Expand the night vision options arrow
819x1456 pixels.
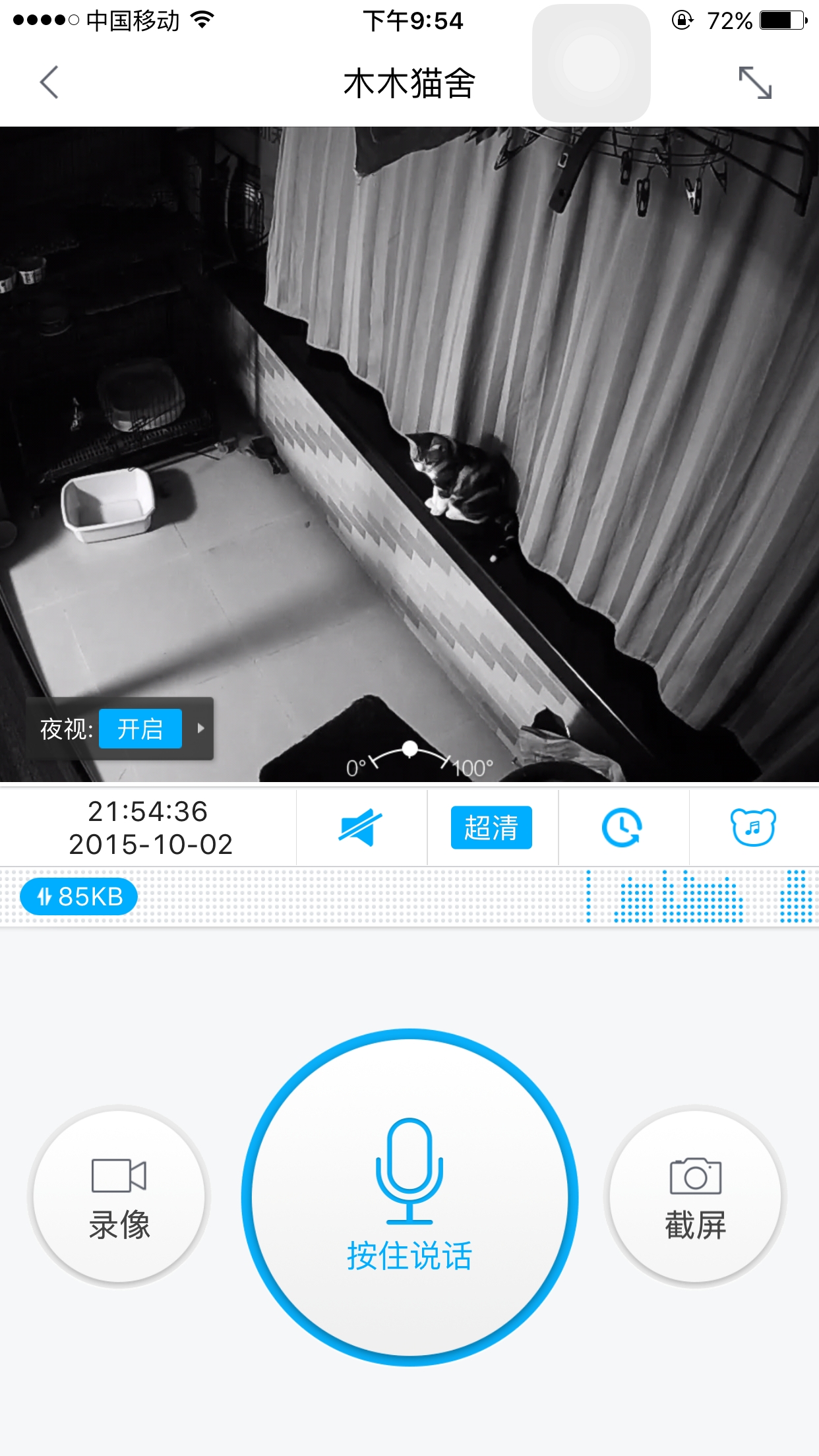(200, 729)
